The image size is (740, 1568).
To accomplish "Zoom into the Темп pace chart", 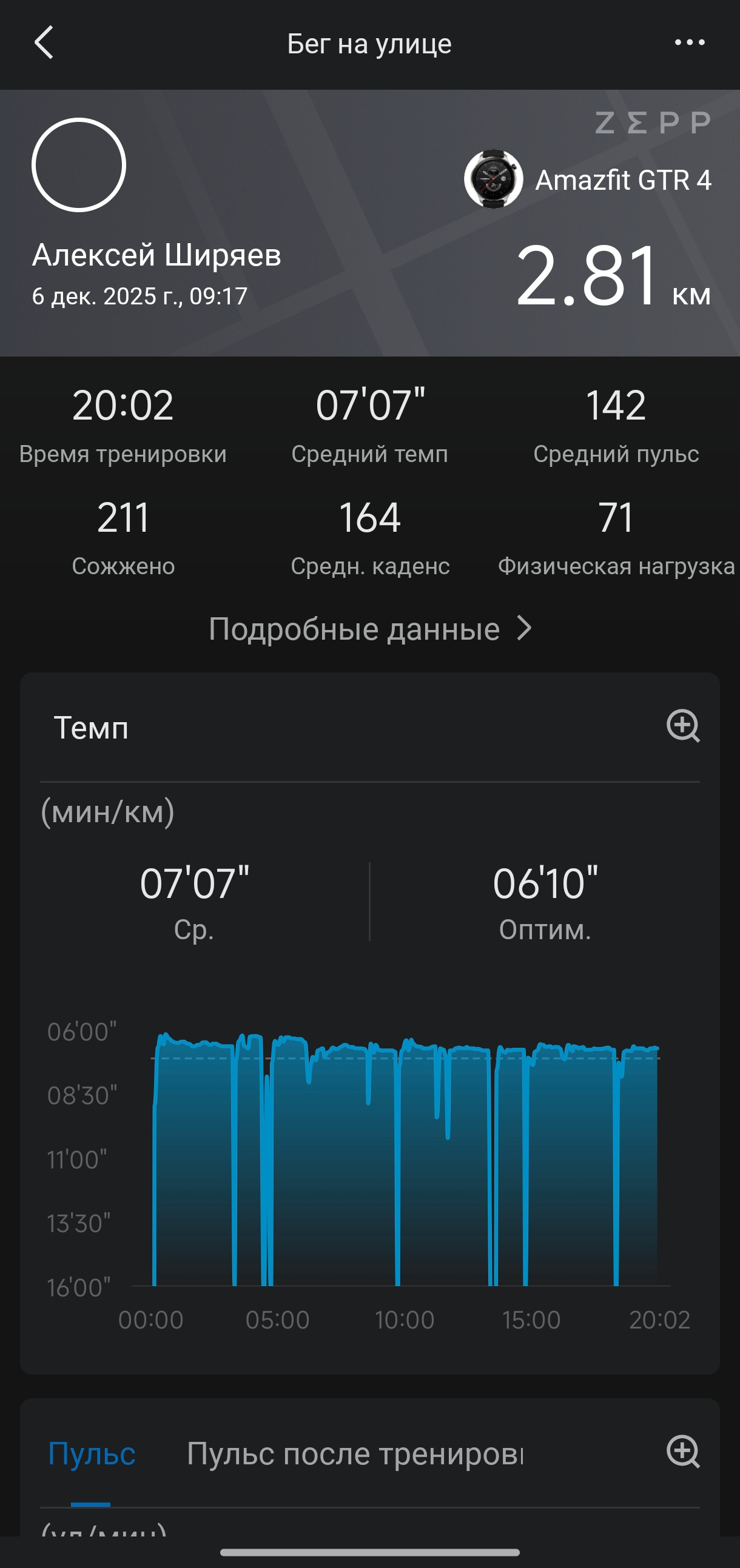I will pos(683,726).
